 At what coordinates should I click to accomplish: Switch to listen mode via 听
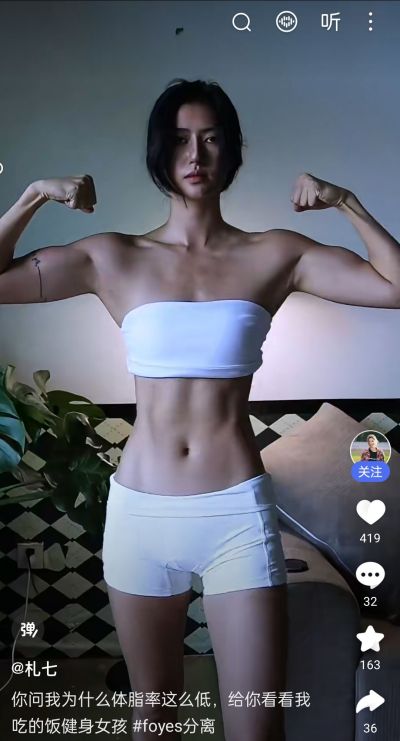(330, 22)
